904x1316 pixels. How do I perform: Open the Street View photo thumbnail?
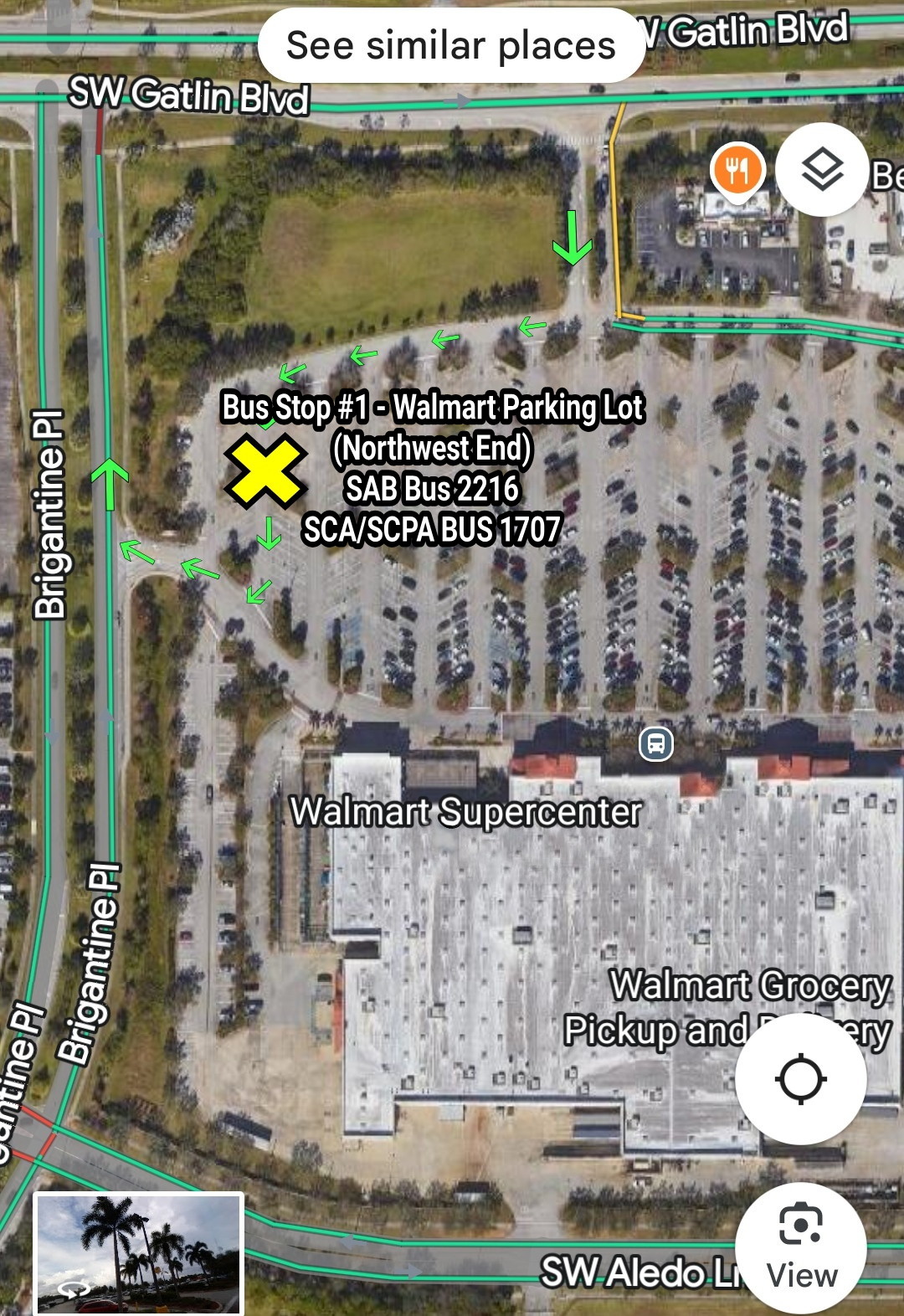point(139,1253)
